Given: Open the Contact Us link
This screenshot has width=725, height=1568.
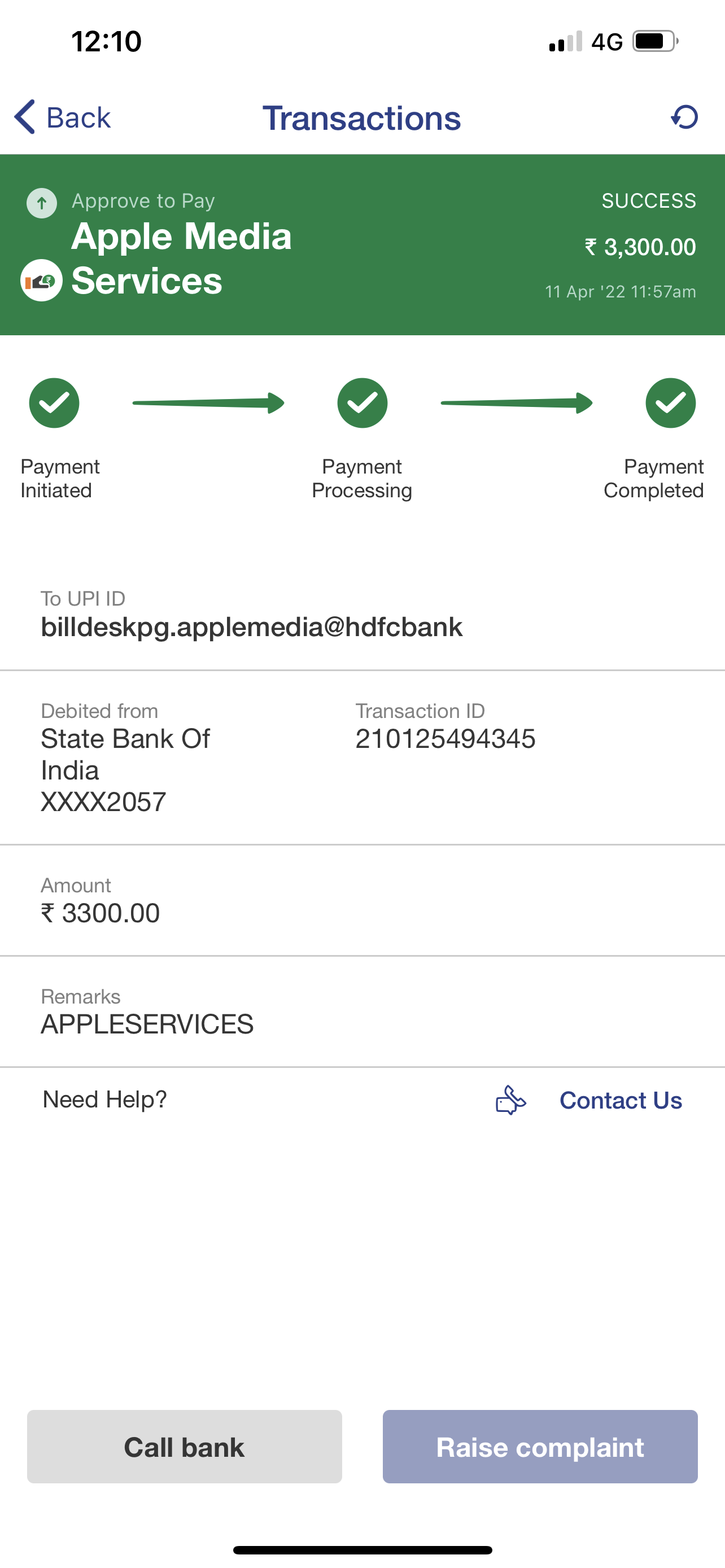Looking at the screenshot, I should 619,1100.
